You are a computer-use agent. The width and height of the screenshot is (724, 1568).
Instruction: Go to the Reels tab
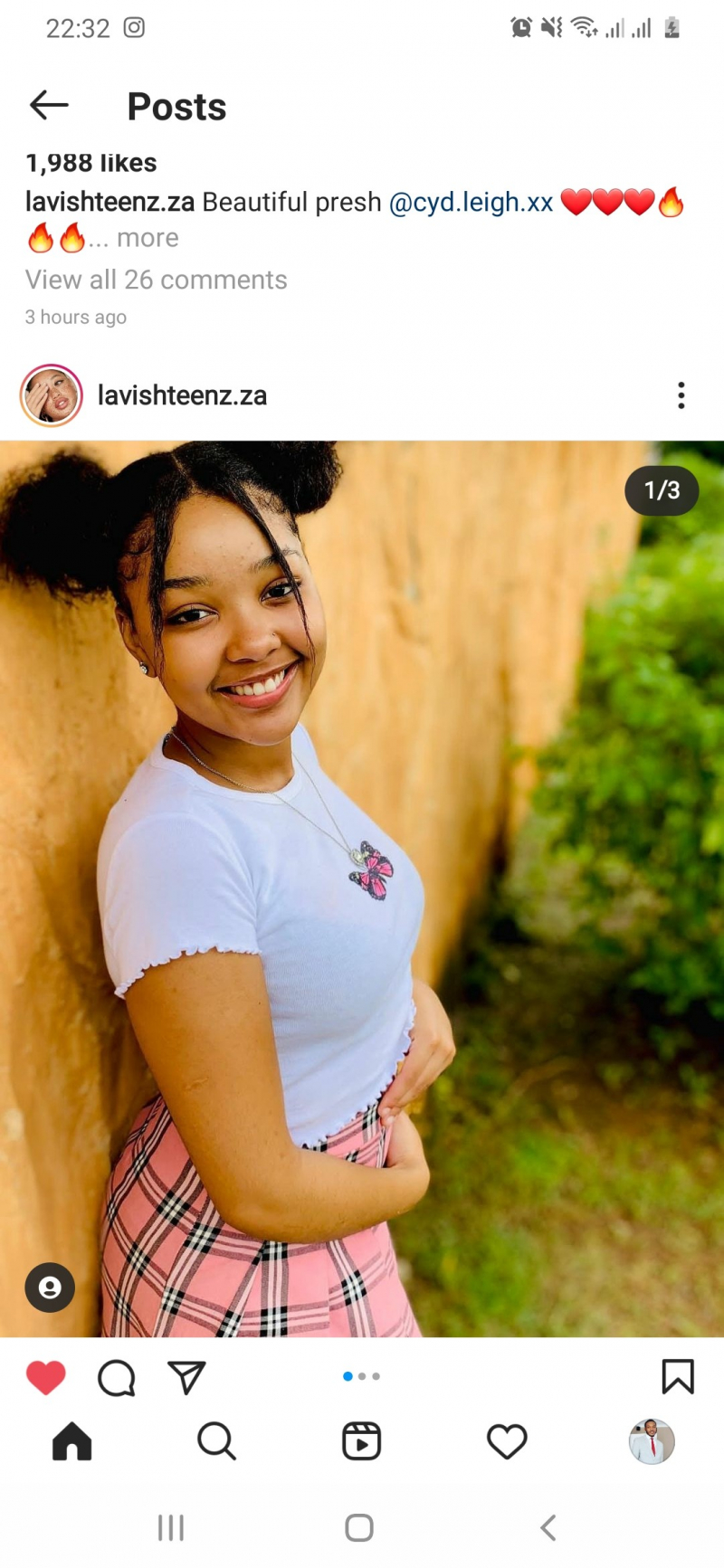(361, 1441)
